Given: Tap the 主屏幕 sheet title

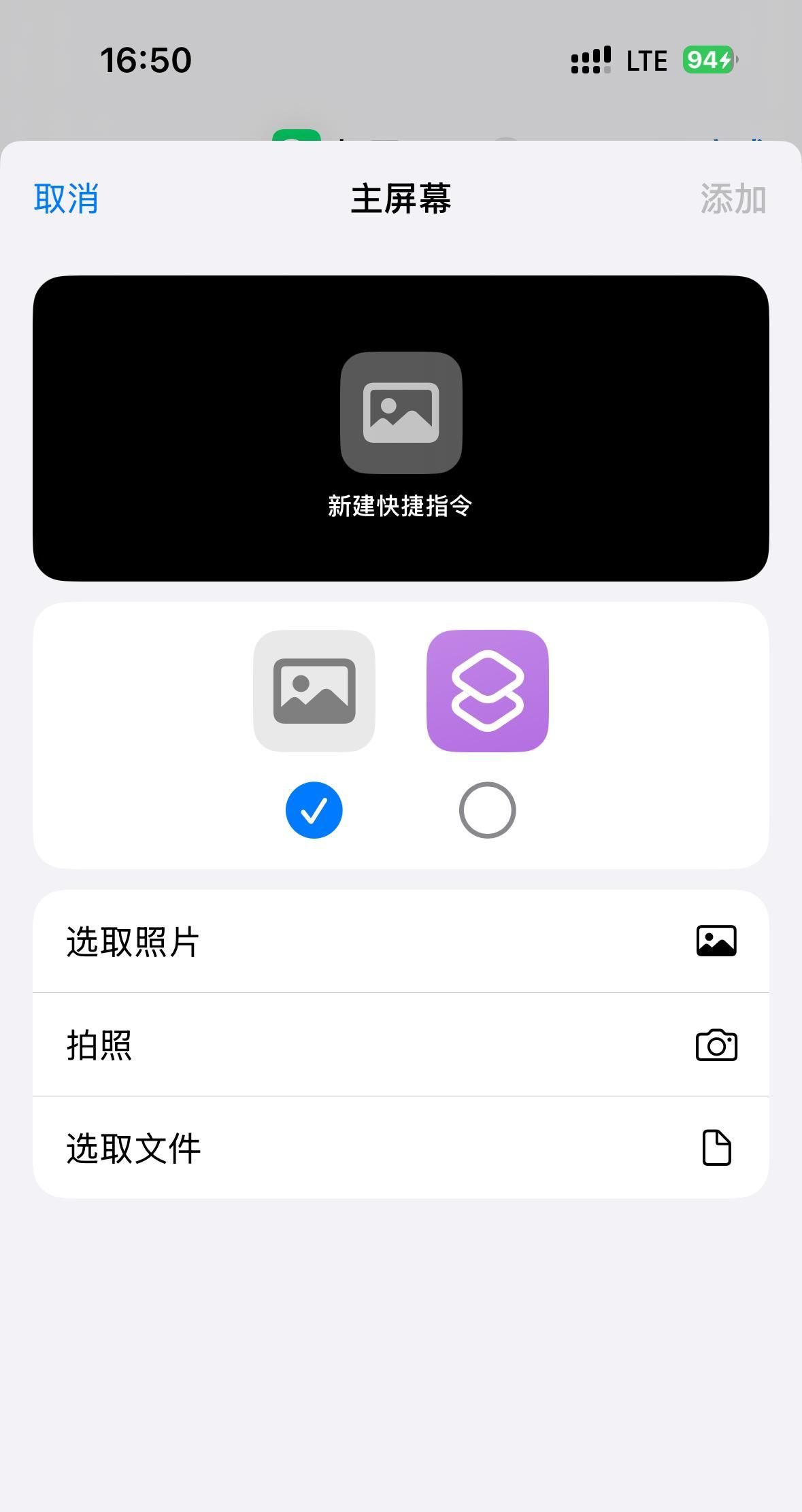Looking at the screenshot, I should click(401, 199).
